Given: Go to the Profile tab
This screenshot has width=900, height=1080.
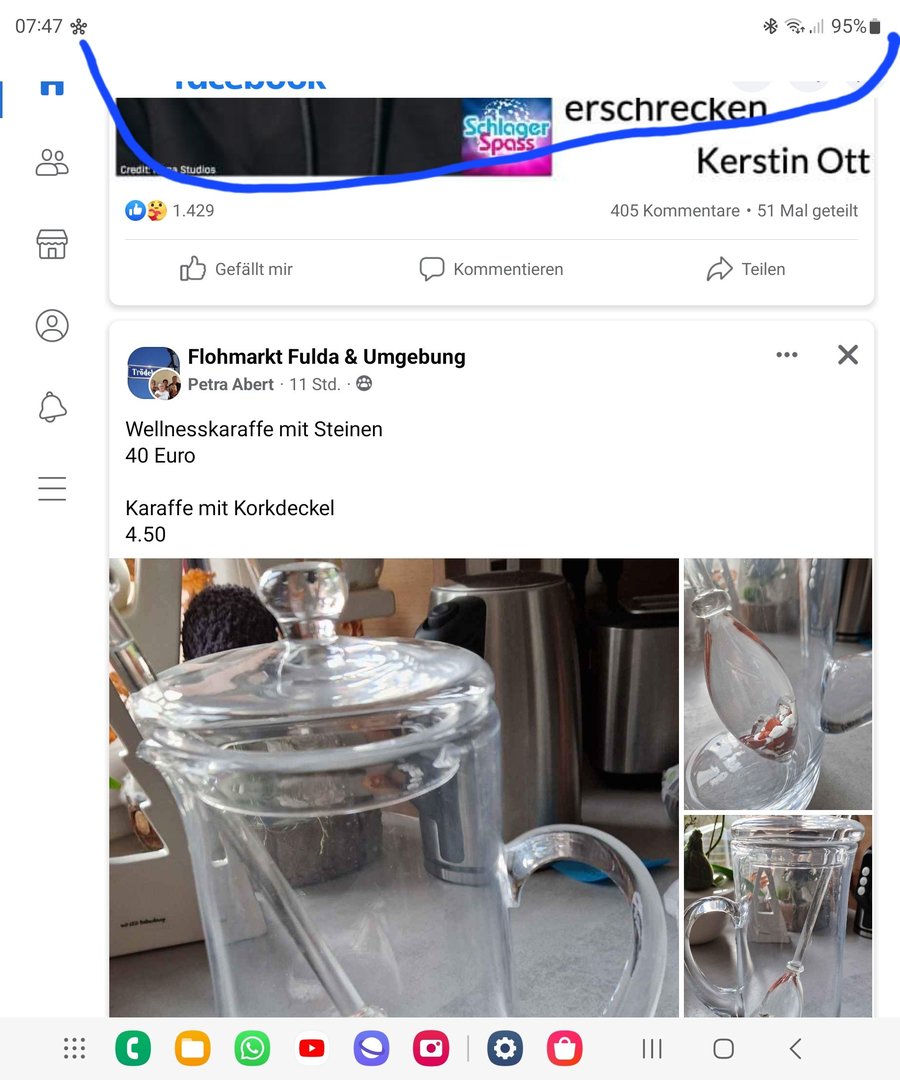Looking at the screenshot, I should tap(52, 326).
